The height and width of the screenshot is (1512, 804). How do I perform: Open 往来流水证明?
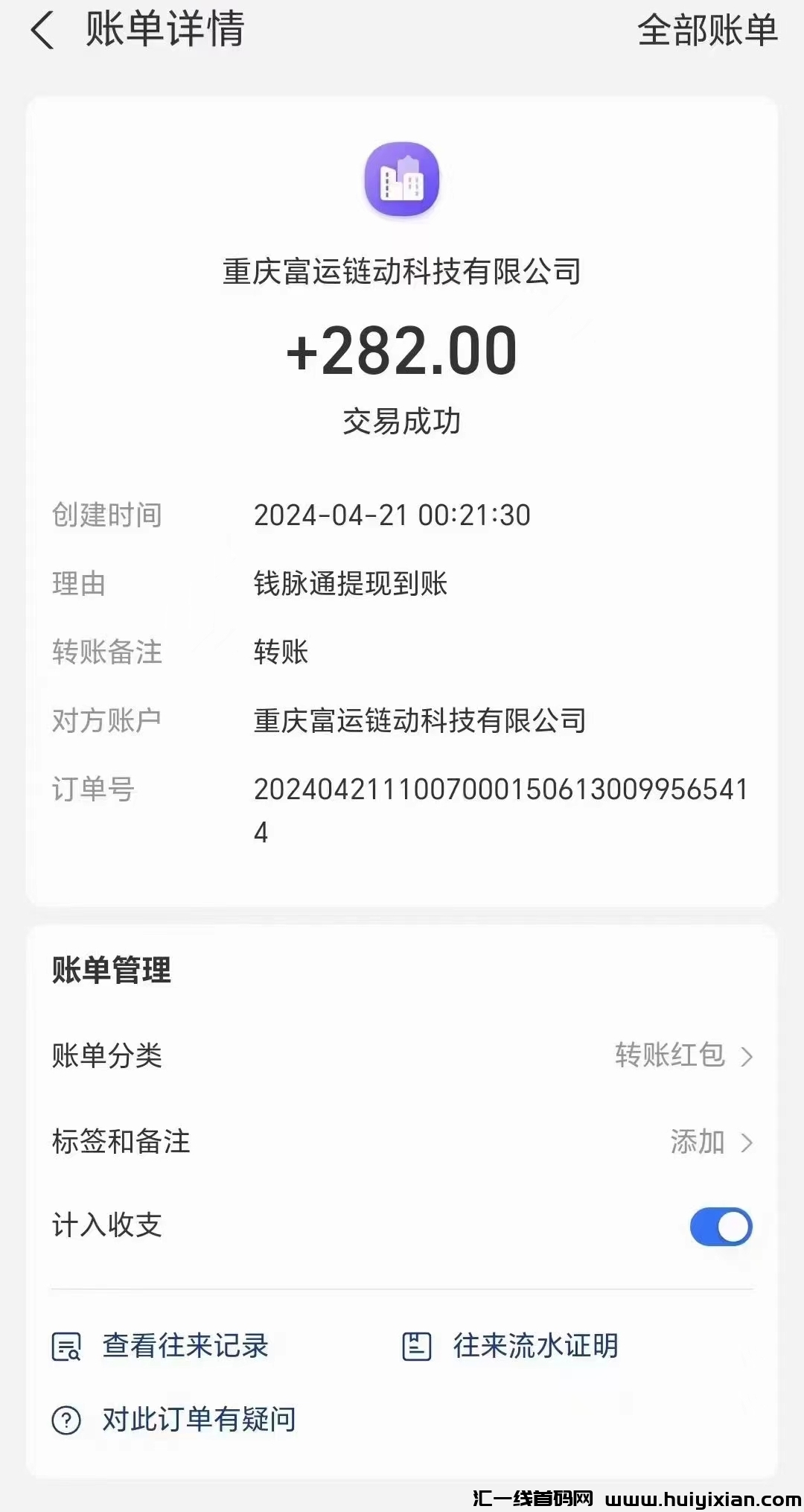tap(533, 1345)
